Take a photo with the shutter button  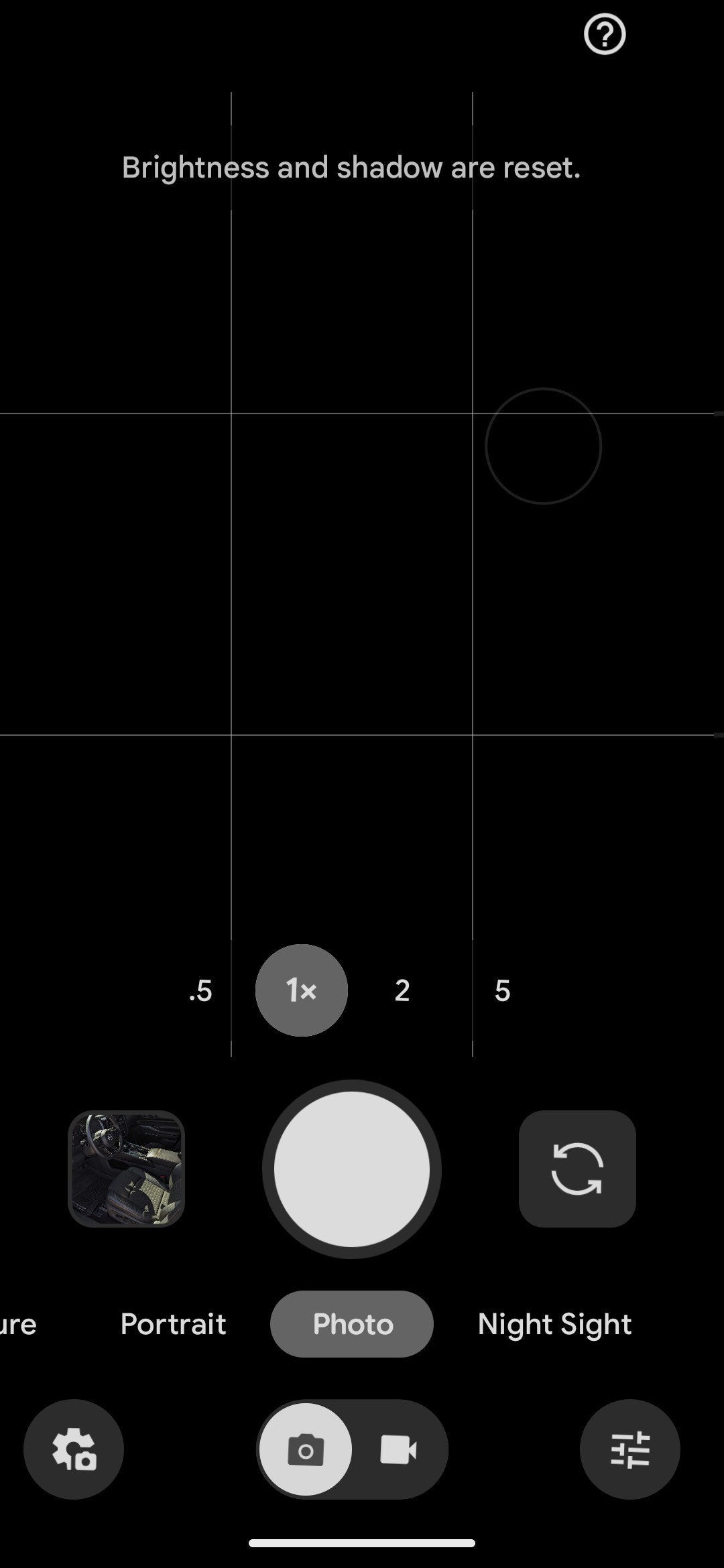coord(352,1169)
